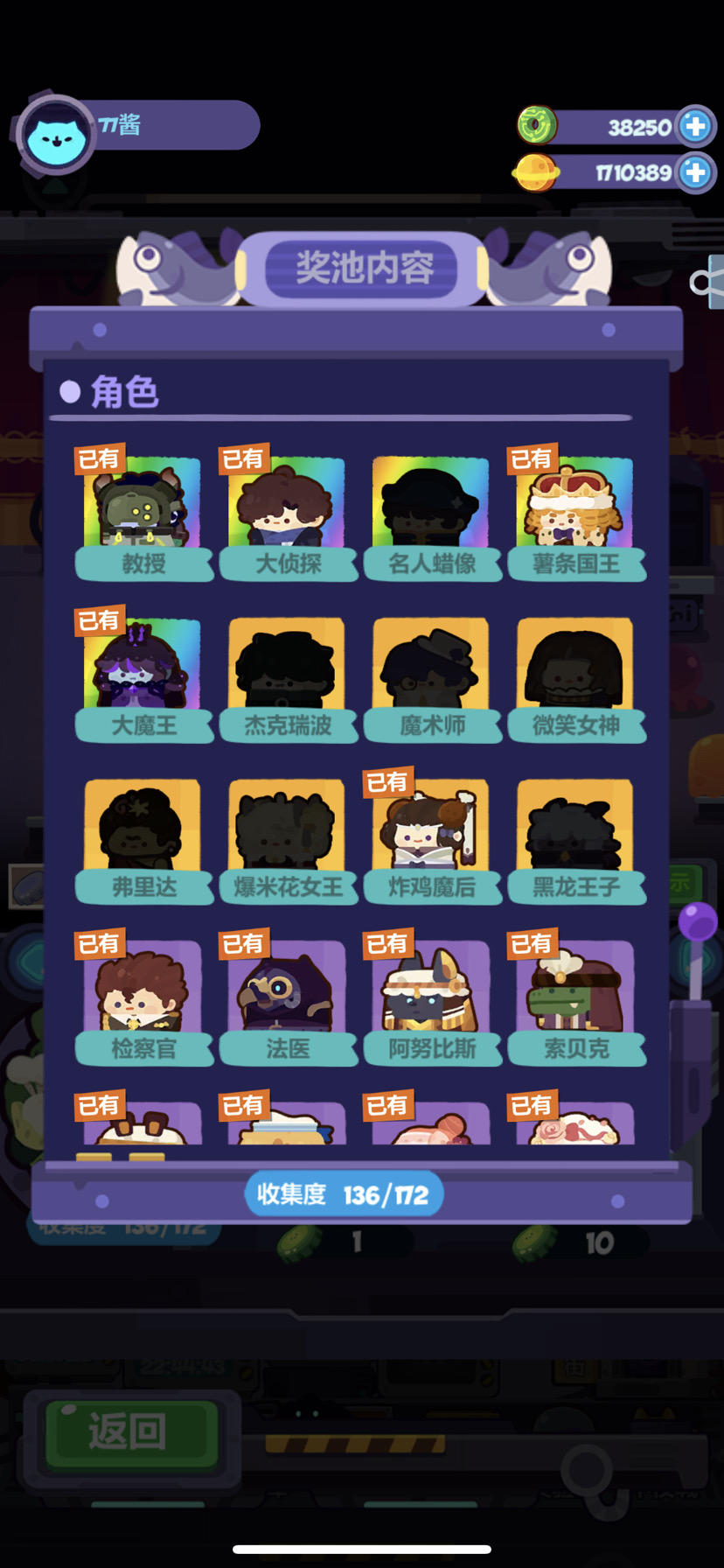Tap the green donut currency icon
Viewport: 724px width, 1568px height.
click(539, 126)
